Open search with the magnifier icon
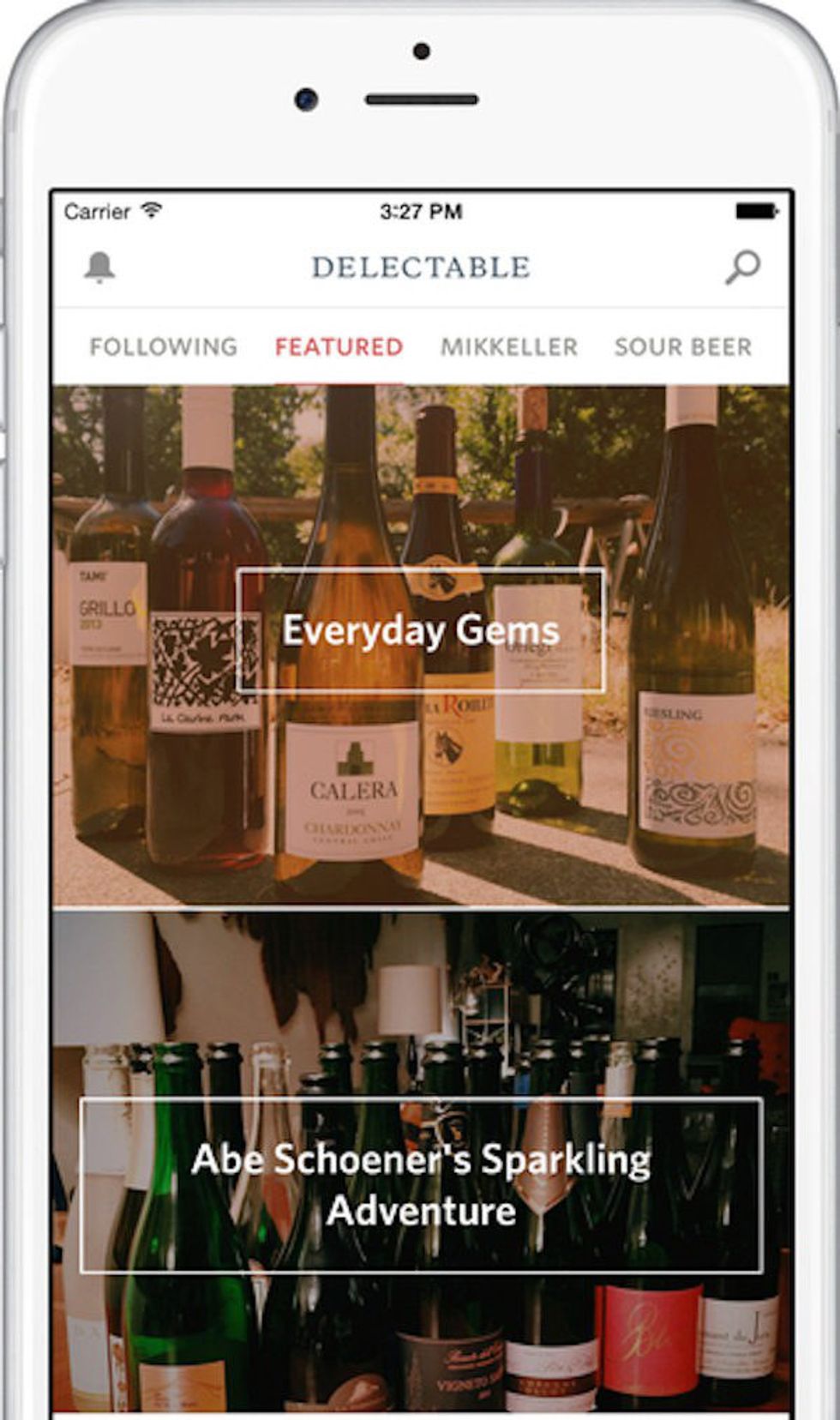 (742, 267)
